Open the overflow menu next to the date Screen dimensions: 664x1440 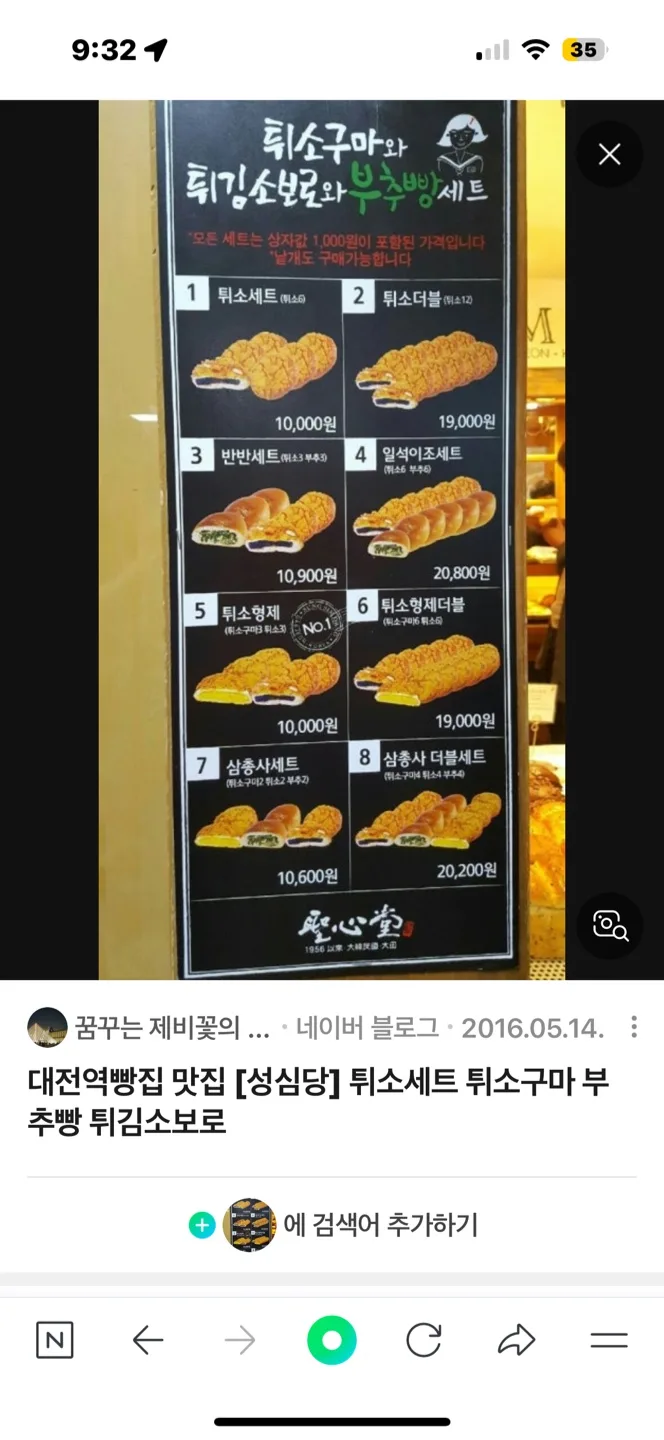634,1027
